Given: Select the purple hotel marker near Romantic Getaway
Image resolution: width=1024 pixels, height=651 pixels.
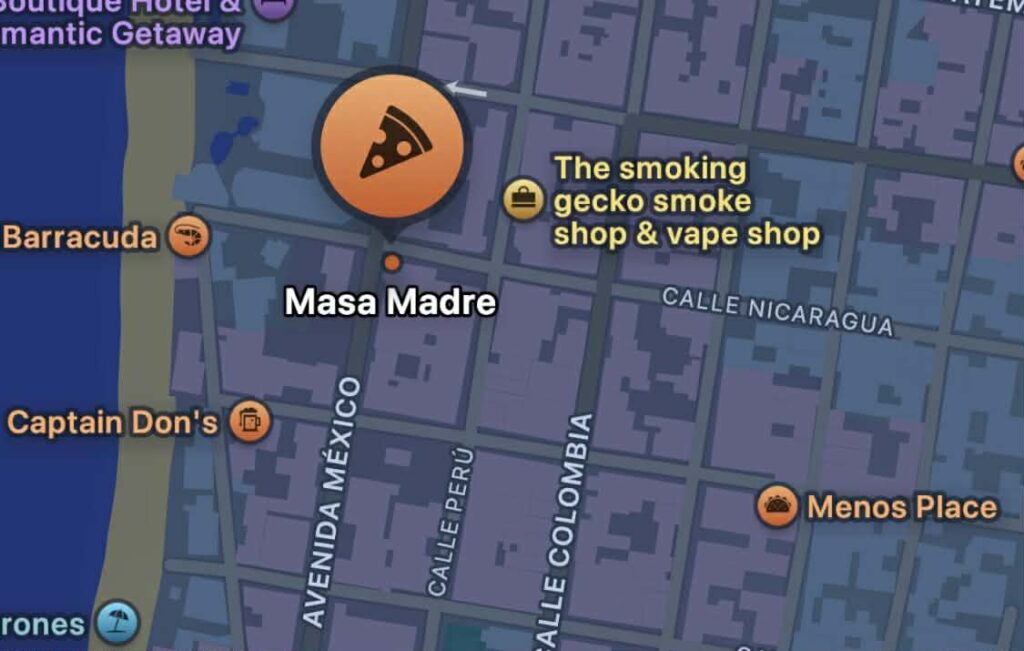Looking at the screenshot, I should [274, 8].
